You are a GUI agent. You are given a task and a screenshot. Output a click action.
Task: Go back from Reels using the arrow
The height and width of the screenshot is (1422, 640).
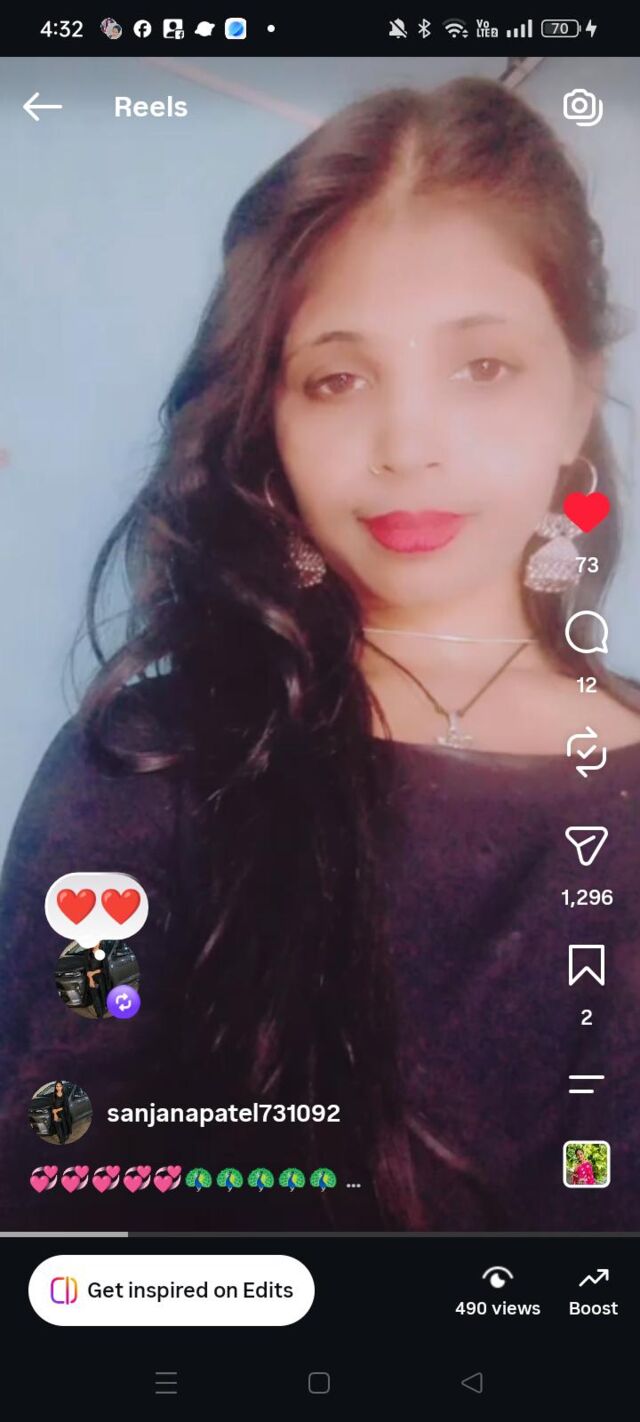point(42,107)
